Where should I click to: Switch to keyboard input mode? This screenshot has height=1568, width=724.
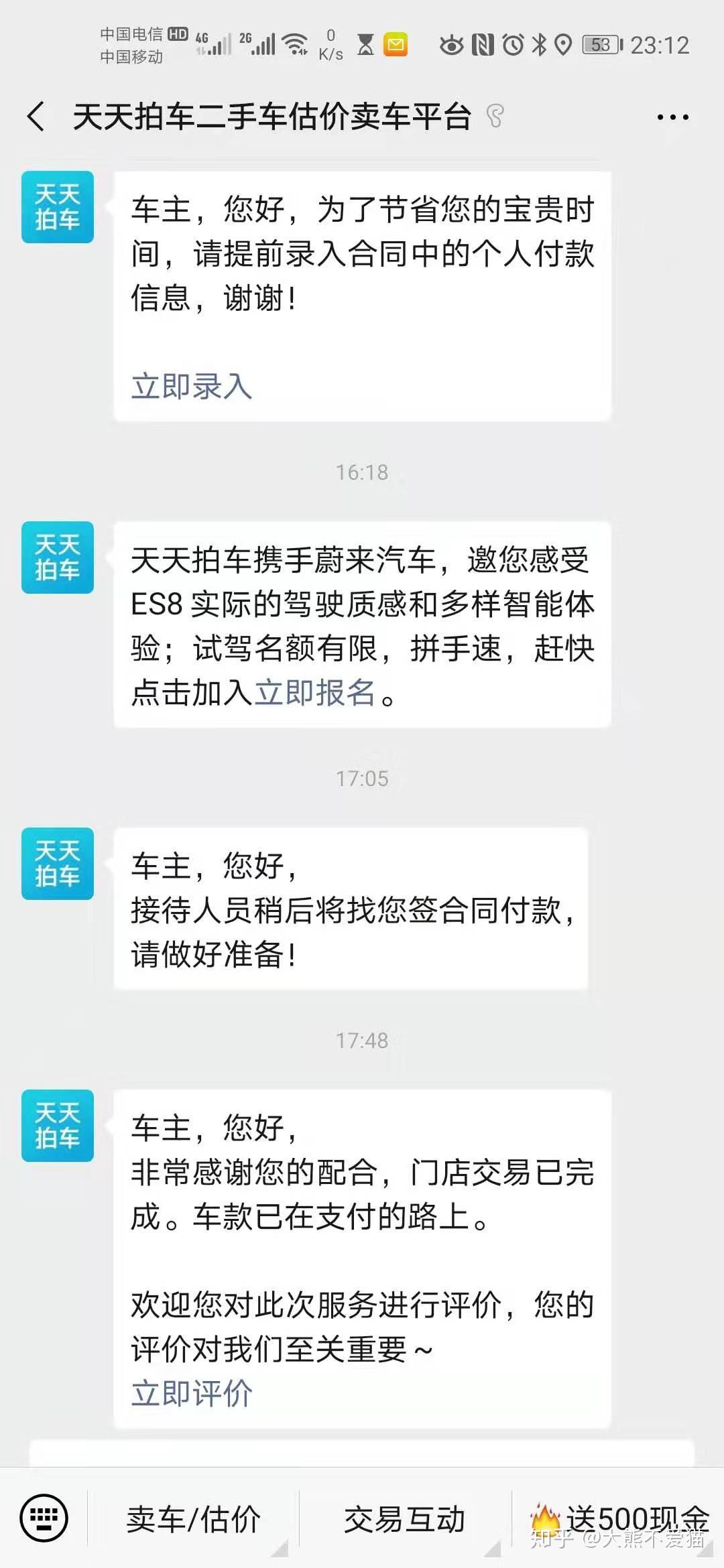[44, 1518]
